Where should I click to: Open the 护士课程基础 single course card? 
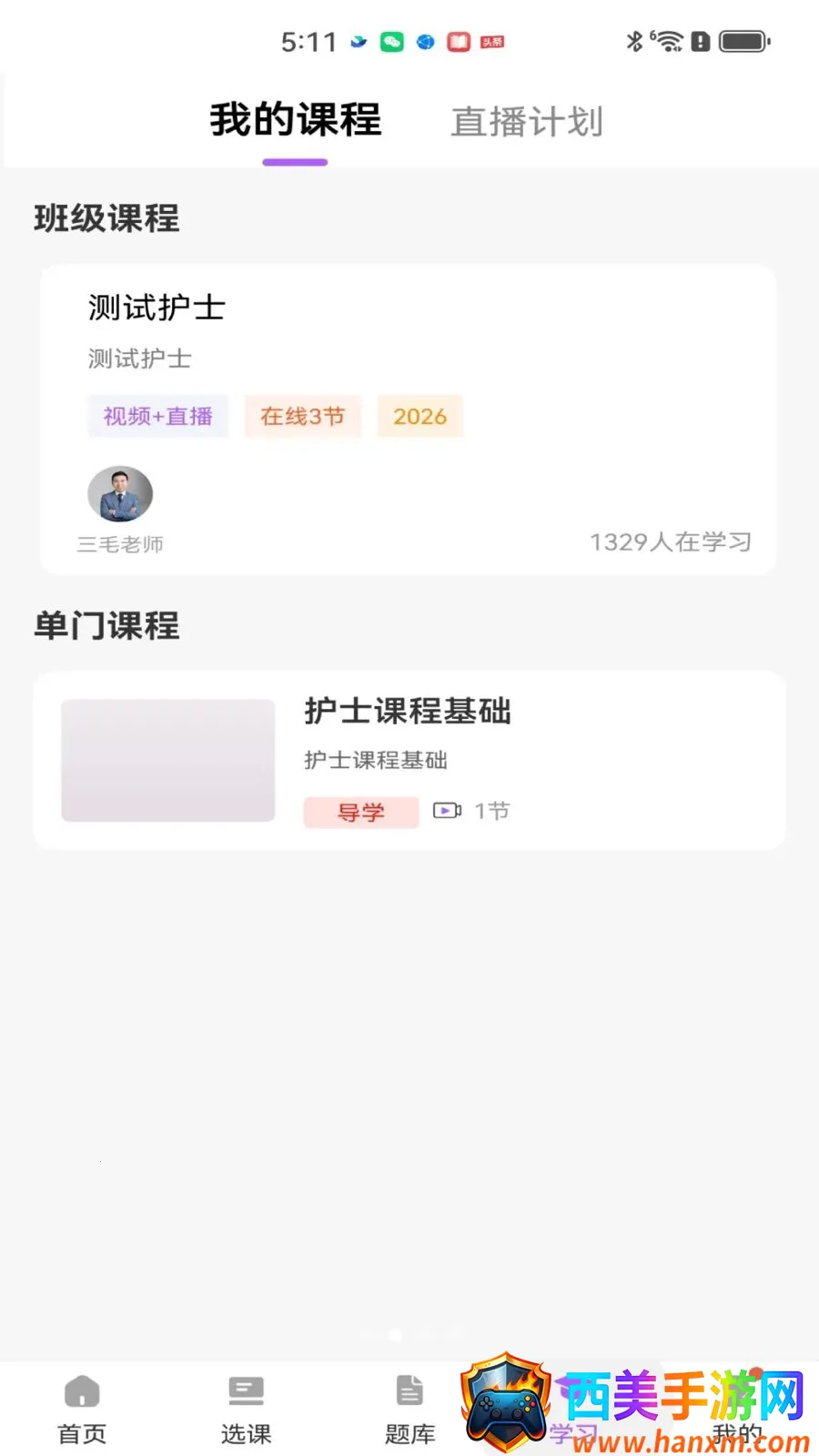(x=409, y=761)
